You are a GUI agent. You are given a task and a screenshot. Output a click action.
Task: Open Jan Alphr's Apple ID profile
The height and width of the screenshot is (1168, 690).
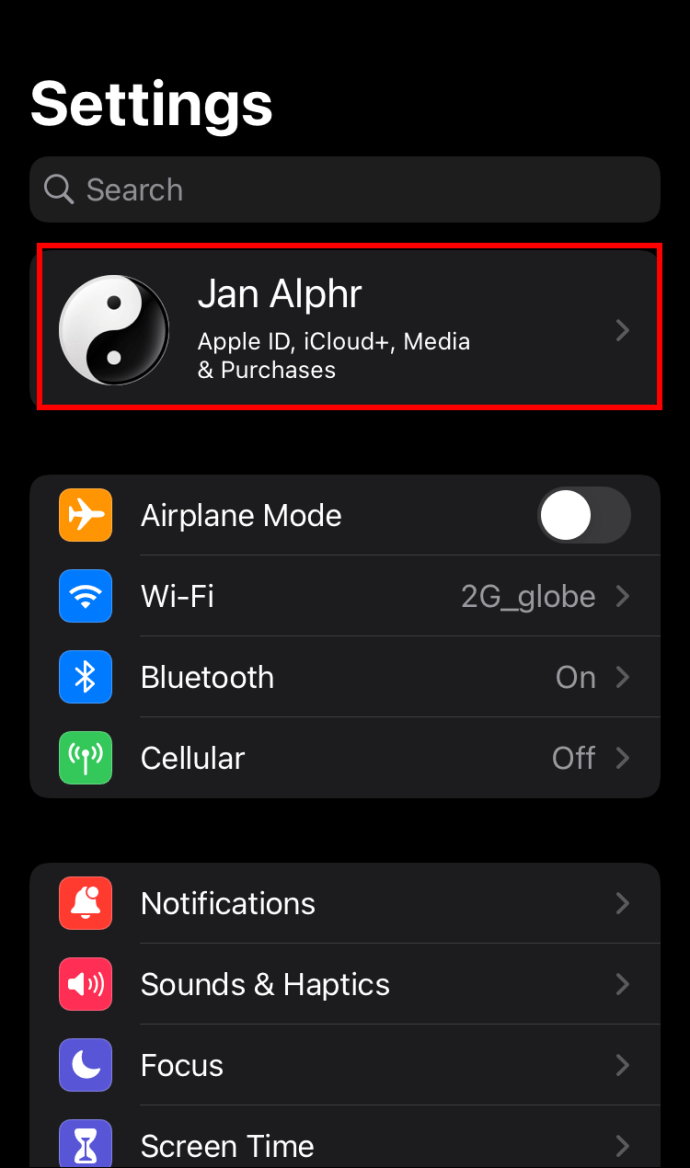point(346,330)
